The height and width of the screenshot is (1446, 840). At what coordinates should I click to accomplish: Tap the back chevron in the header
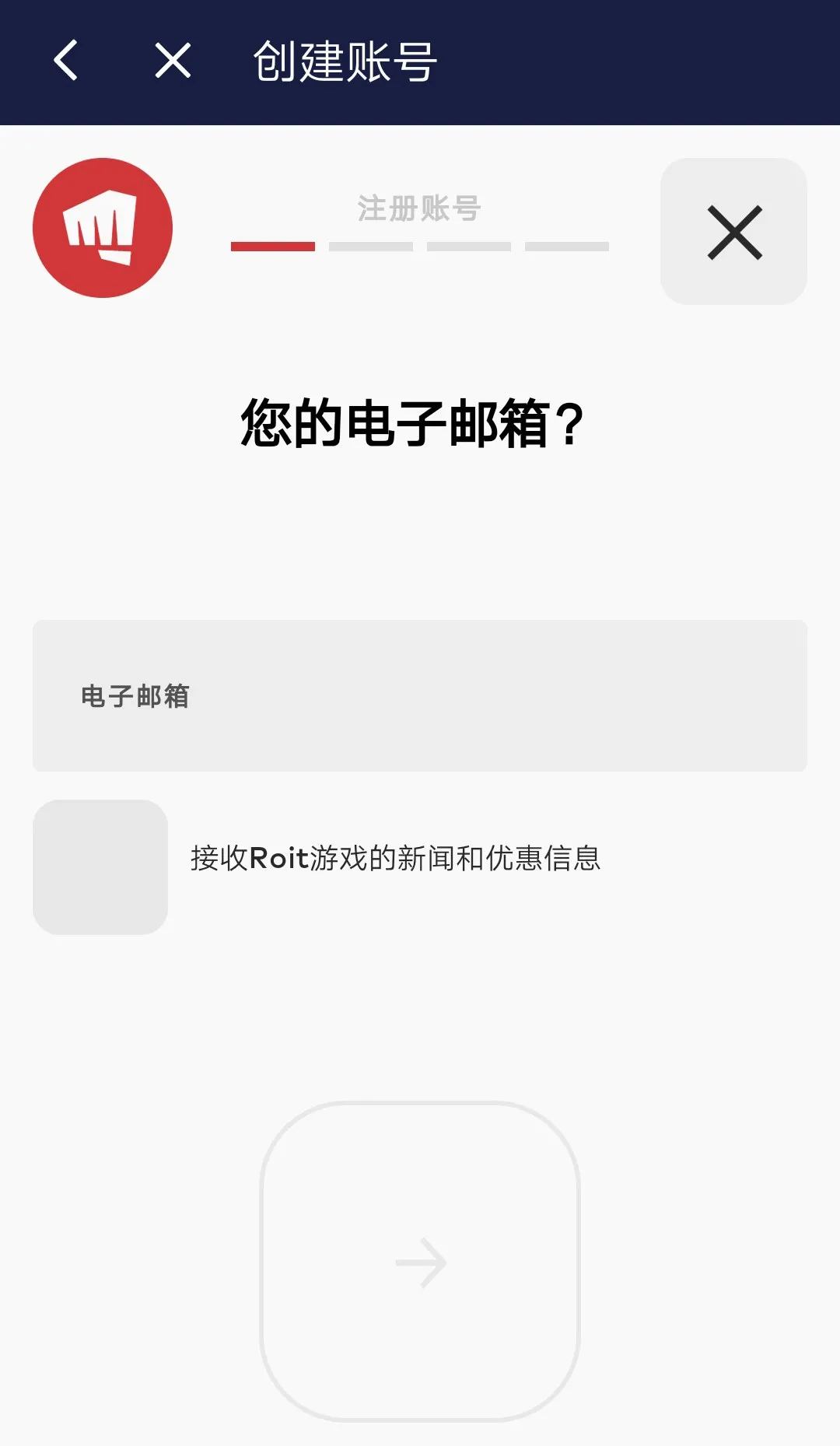[x=65, y=61]
